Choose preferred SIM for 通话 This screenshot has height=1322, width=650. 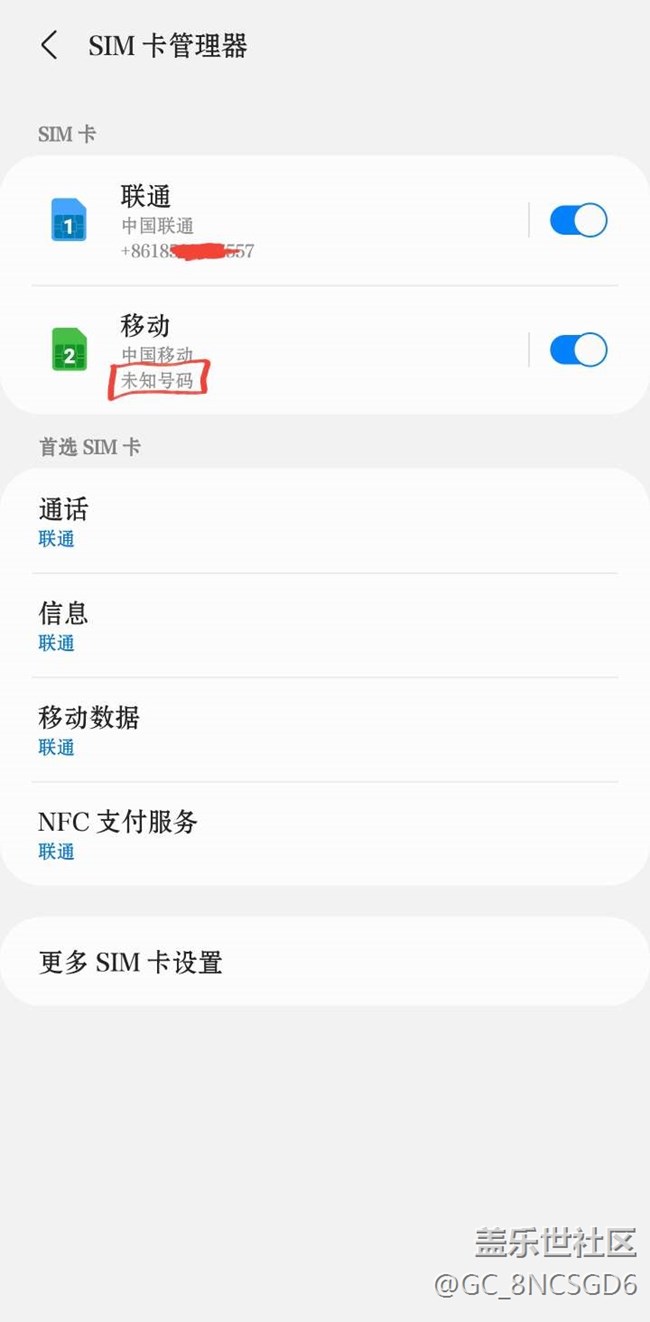(325, 522)
